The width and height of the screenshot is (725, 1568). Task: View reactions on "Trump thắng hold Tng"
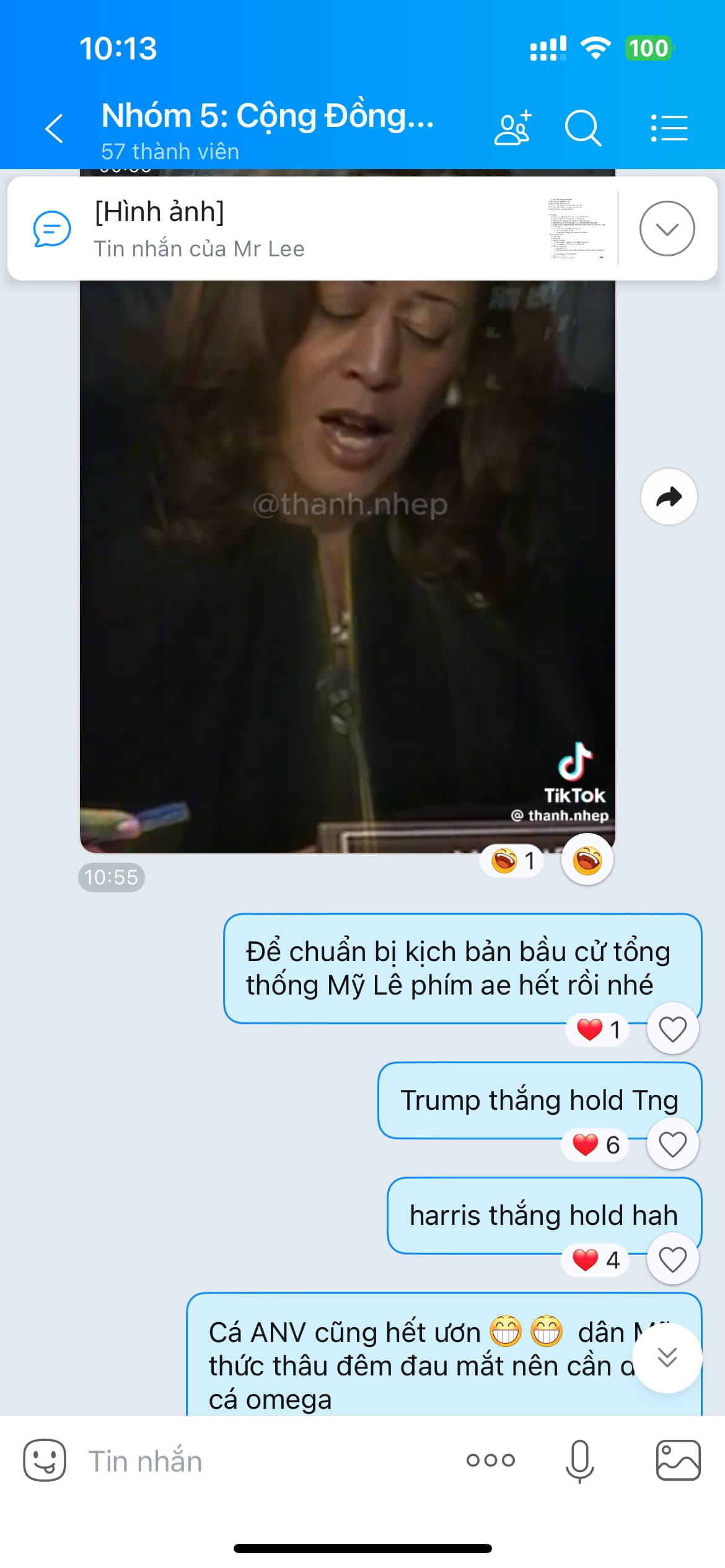595,1145
